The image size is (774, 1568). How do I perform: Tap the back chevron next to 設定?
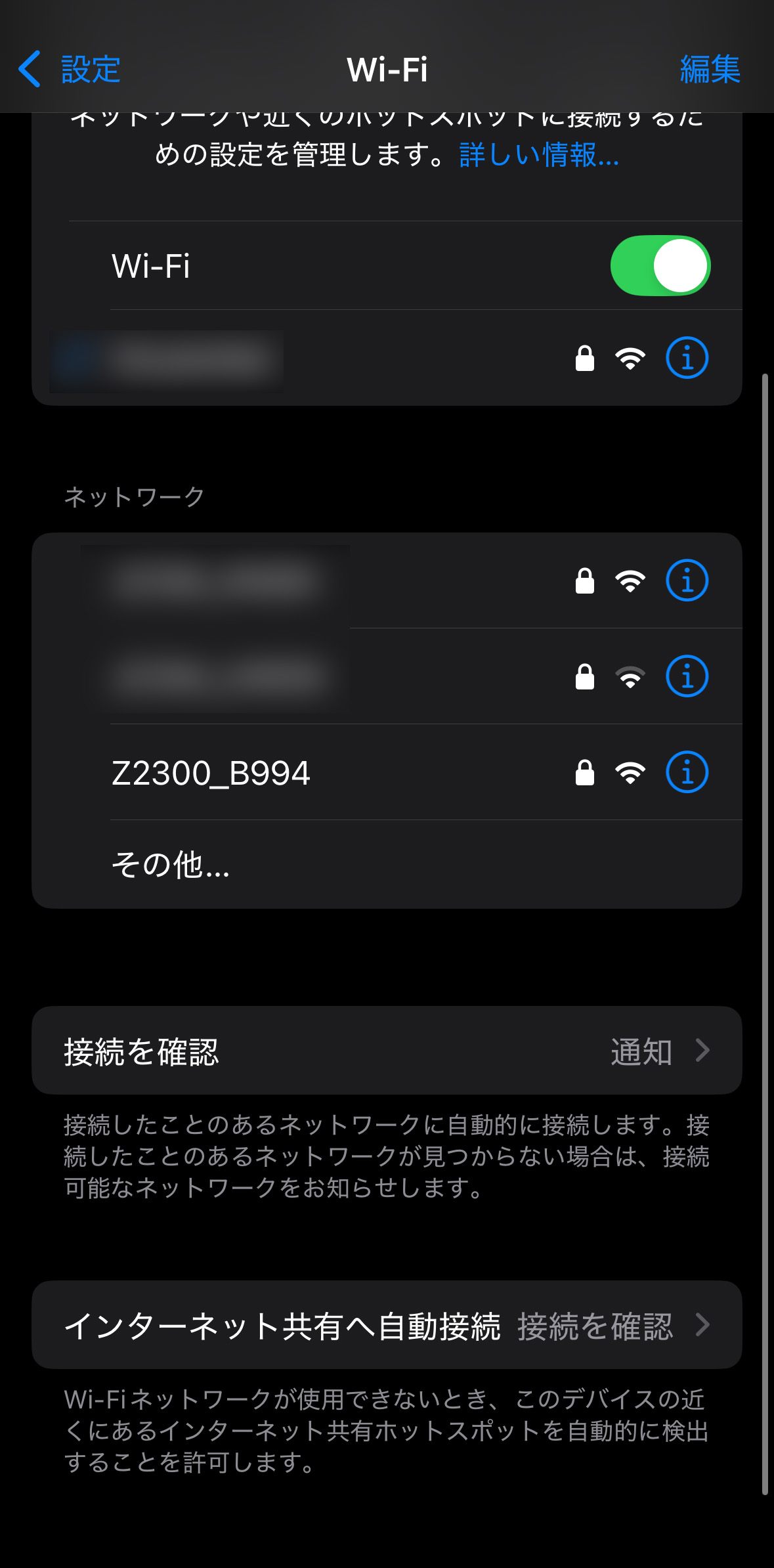pos(29,68)
